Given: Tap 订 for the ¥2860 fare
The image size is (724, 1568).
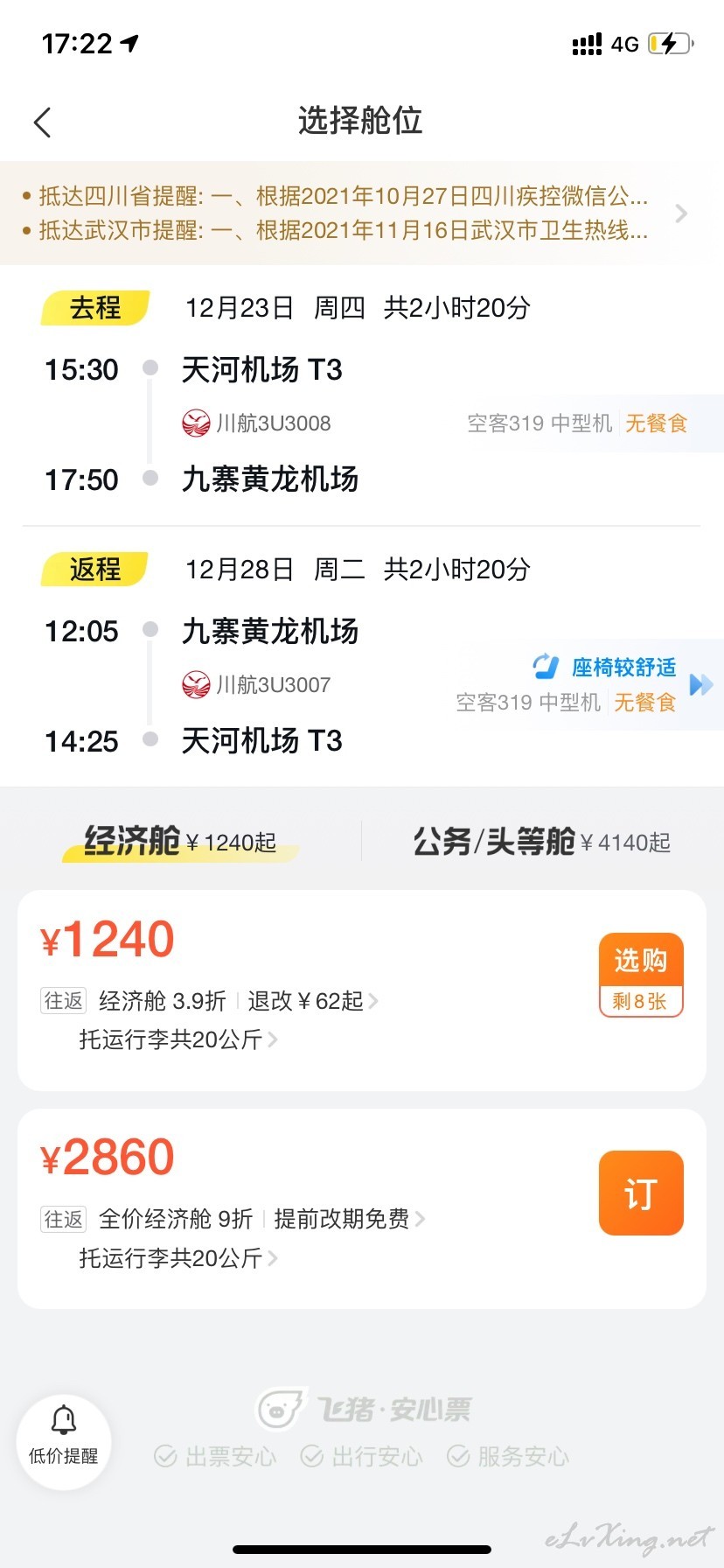Looking at the screenshot, I should (641, 1193).
